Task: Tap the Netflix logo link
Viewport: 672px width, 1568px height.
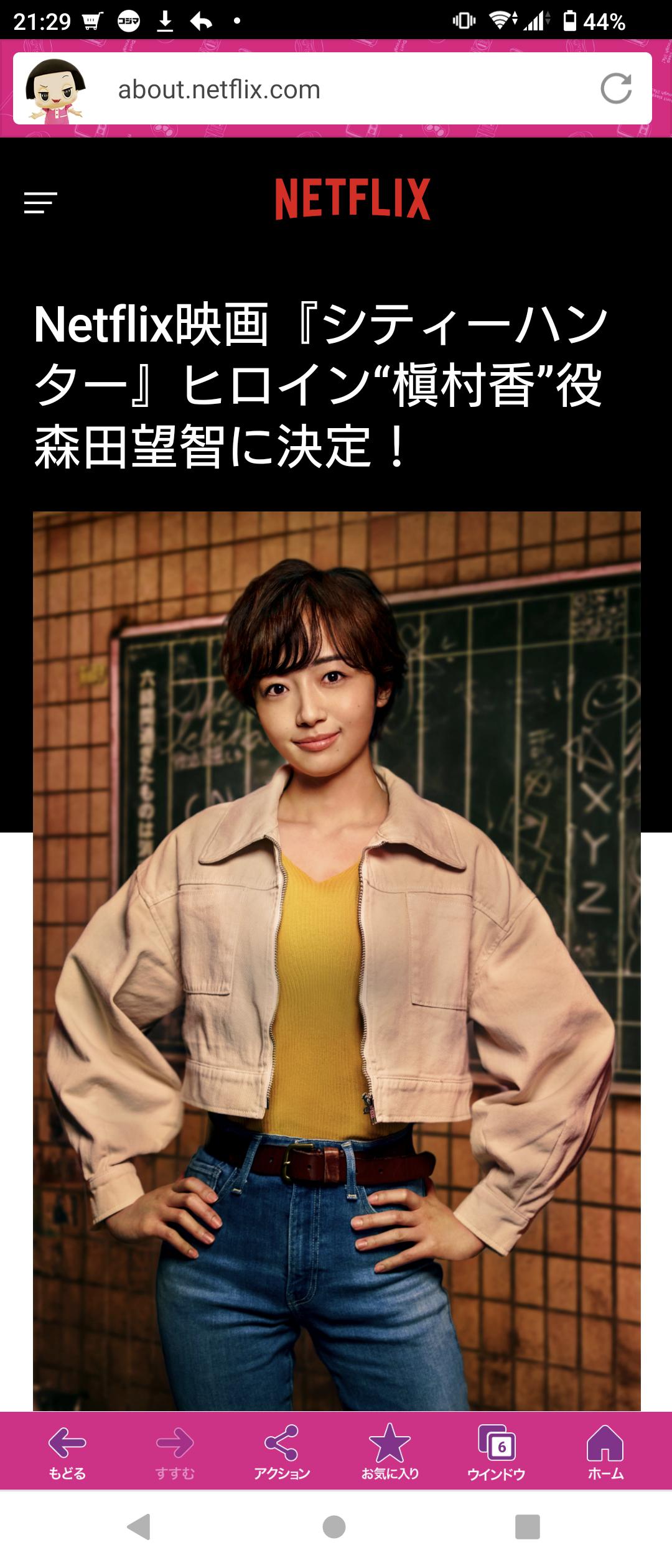Action: click(x=353, y=198)
